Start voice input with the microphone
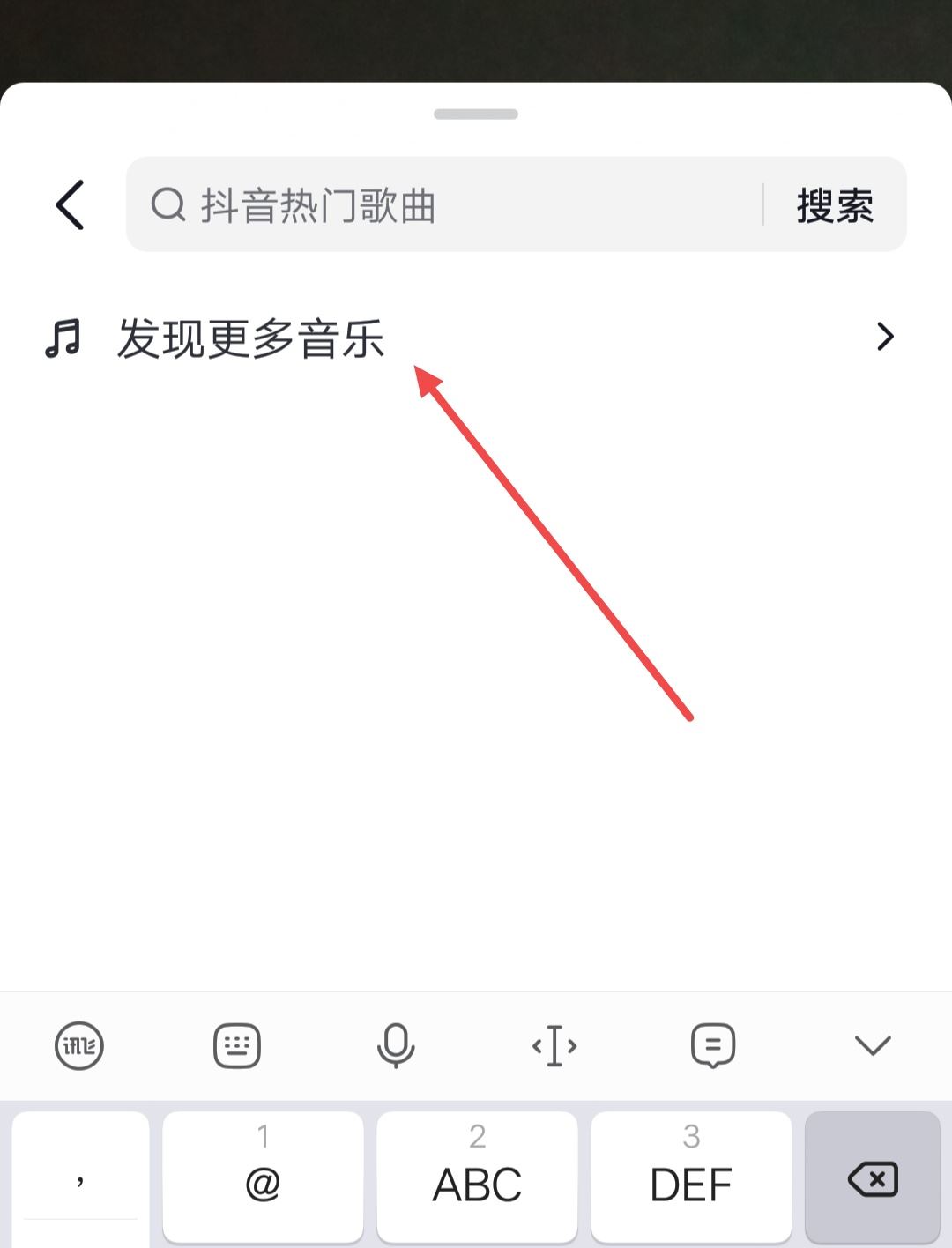Viewport: 952px width, 1248px height. coord(396,1046)
